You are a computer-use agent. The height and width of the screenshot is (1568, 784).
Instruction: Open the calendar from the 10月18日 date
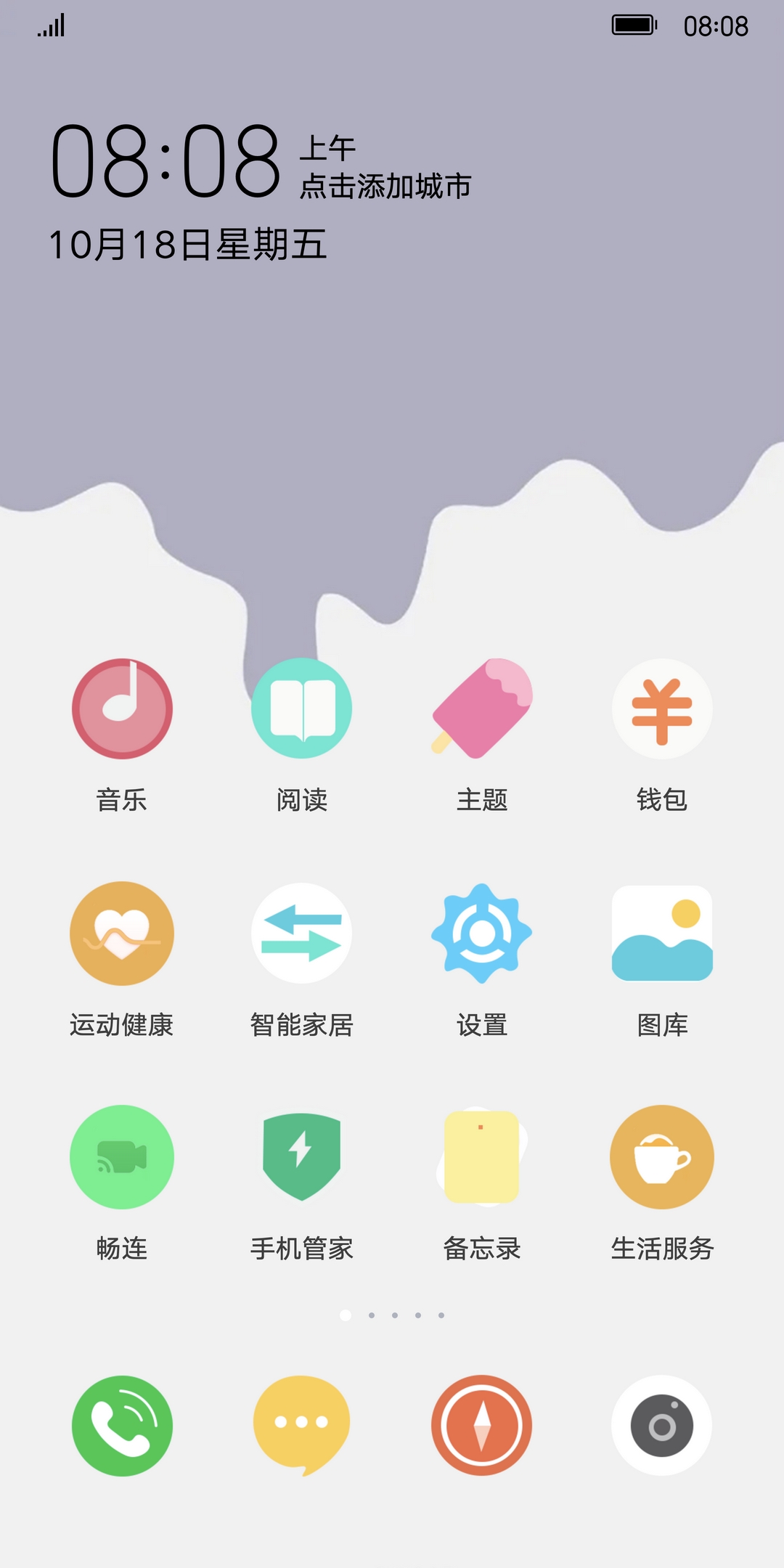(187, 245)
